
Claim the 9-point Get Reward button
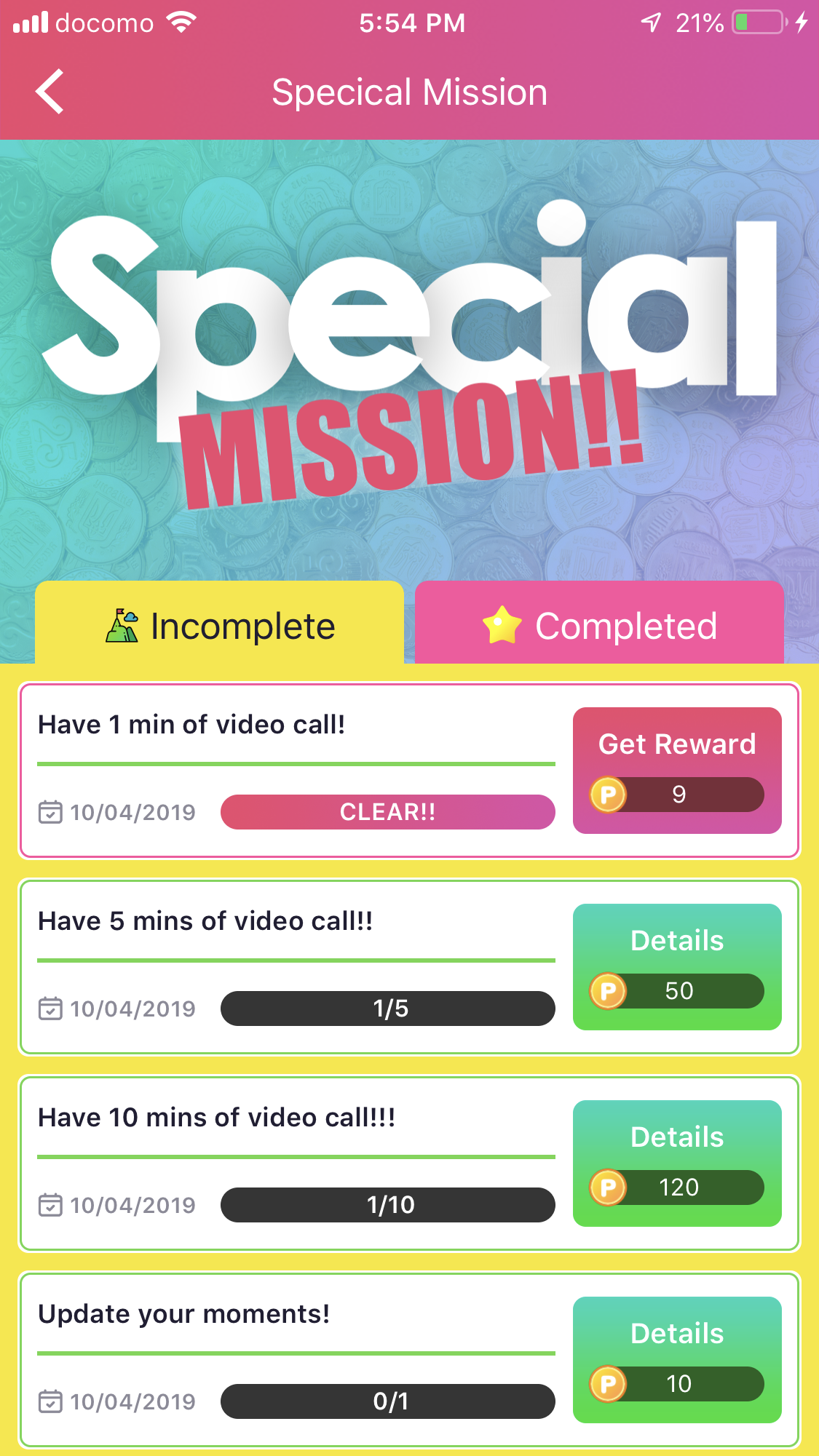pyautogui.click(x=677, y=770)
